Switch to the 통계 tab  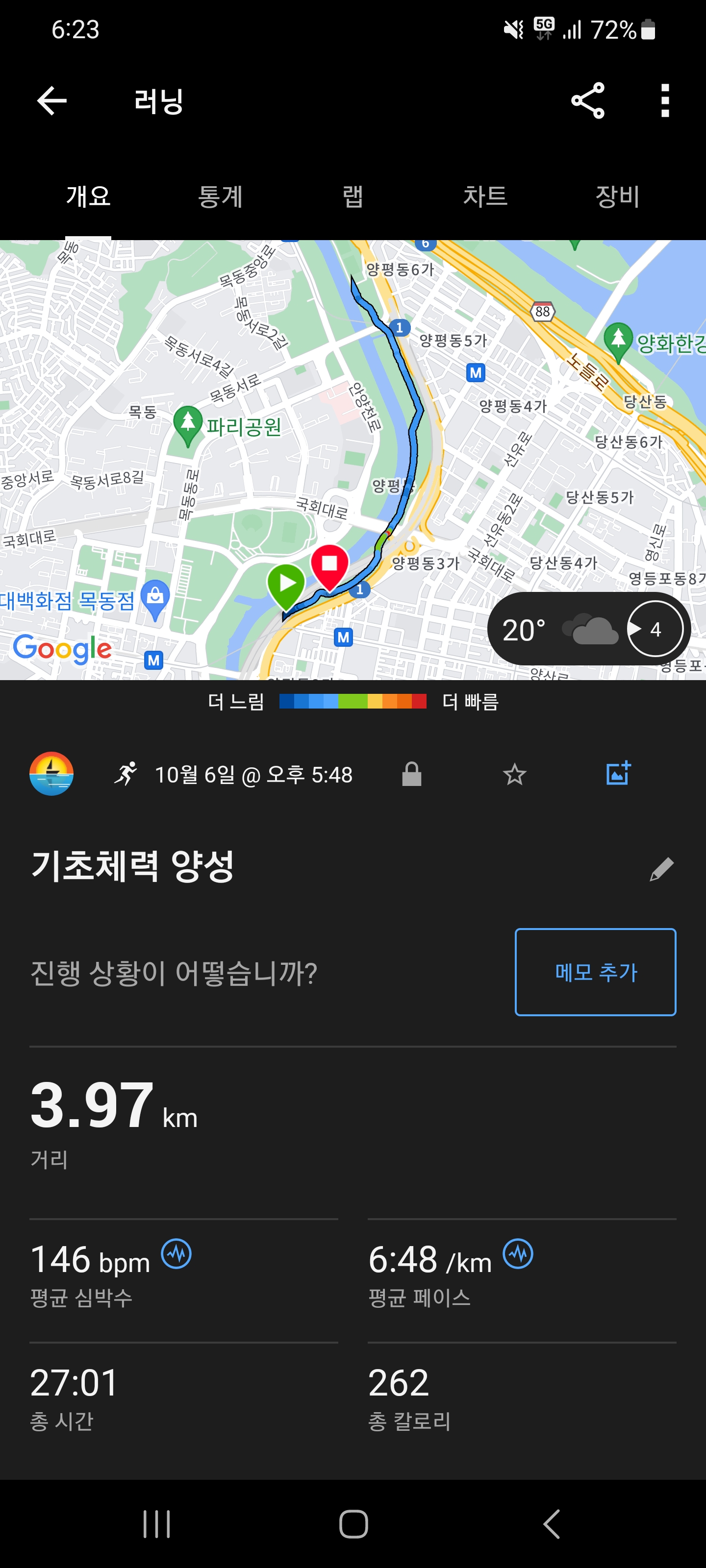[x=221, y=196]
